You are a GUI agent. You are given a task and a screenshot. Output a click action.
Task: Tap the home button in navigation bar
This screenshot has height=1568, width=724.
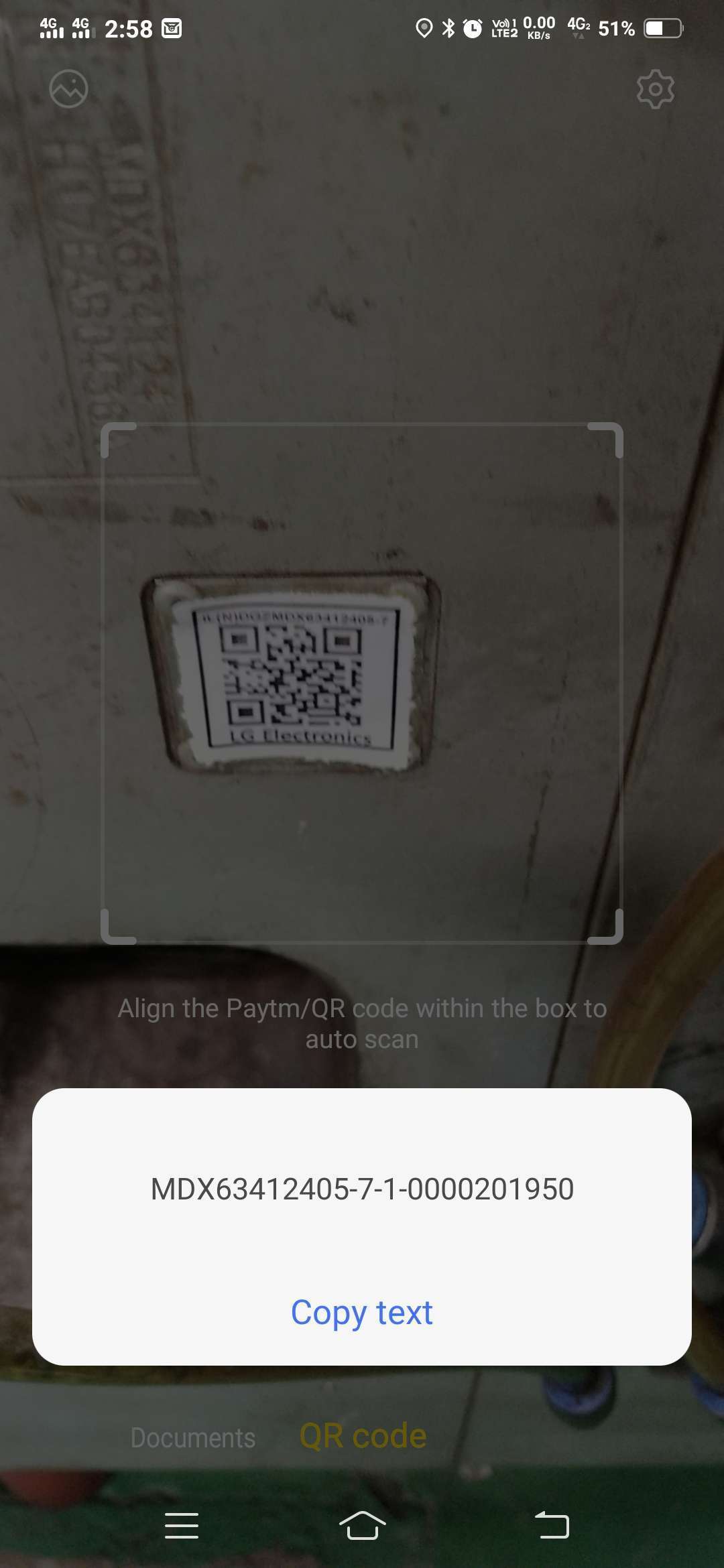(362, 1526)
